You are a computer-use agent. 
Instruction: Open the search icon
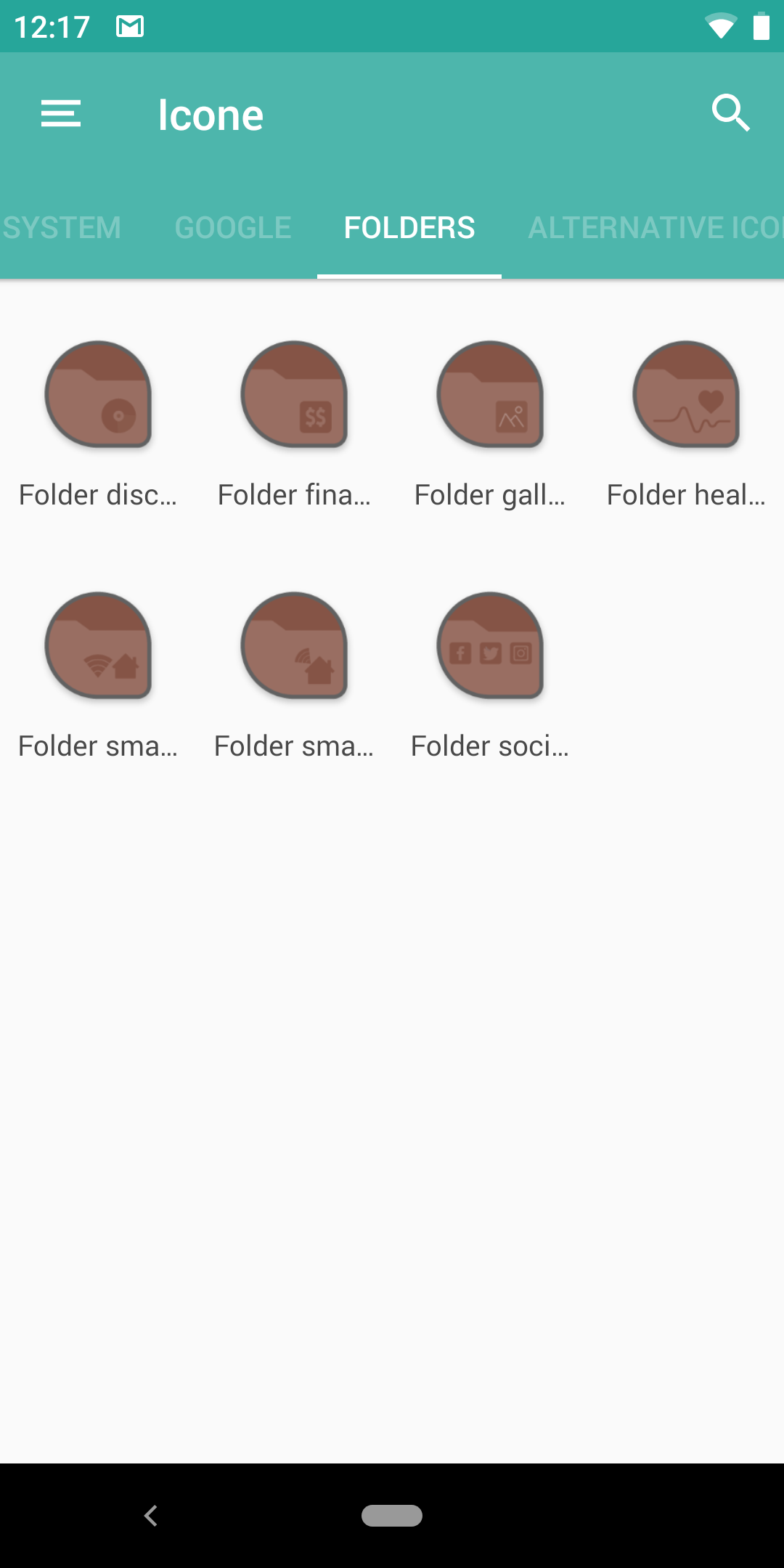[730, 114]
